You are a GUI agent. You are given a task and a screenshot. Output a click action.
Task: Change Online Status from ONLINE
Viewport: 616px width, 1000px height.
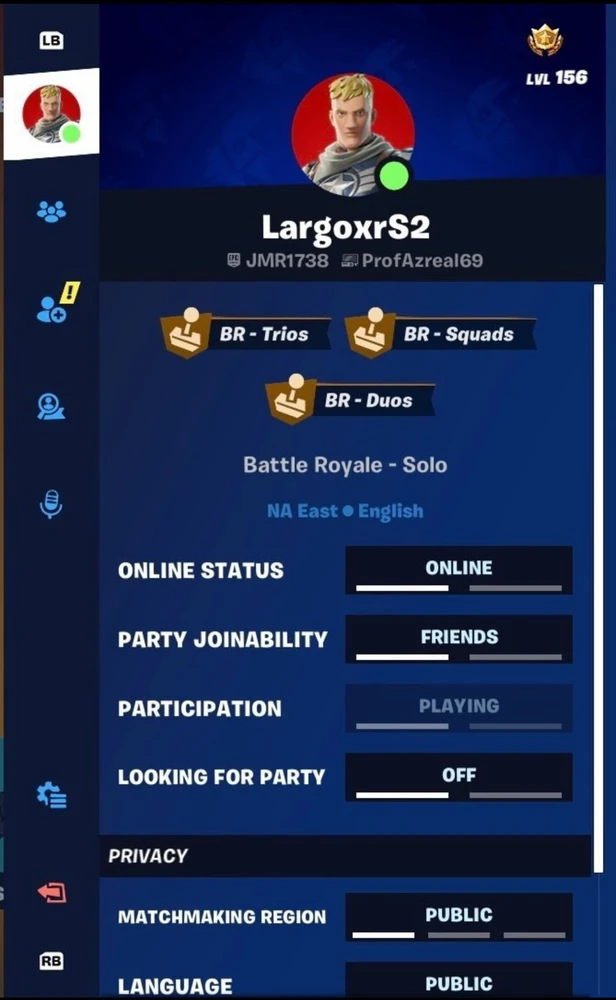pyautogui.click(x=459, y=570)
